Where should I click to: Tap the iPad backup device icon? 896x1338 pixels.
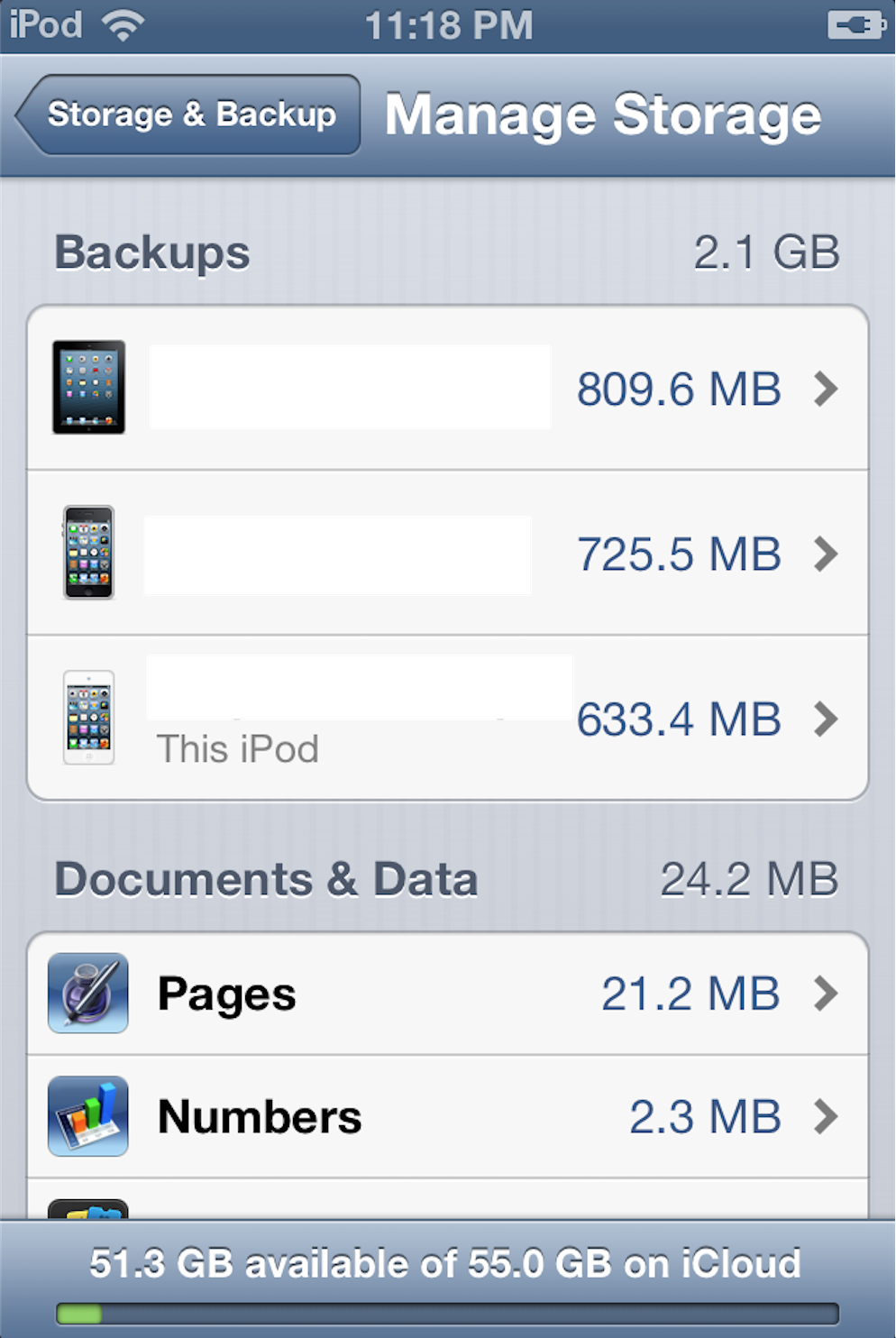click(x=89, y=388)
